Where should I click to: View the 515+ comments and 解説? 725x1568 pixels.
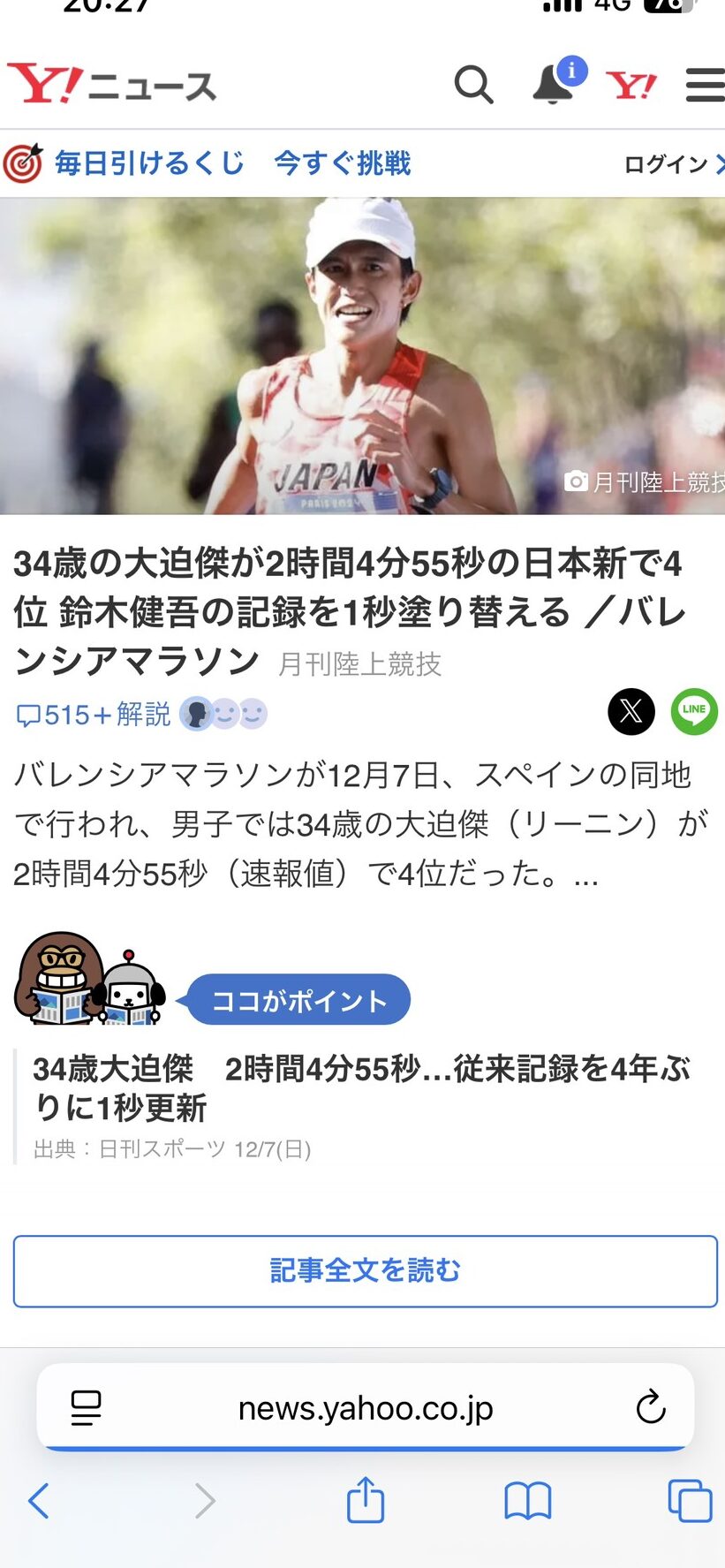click(x=94, y=714)
